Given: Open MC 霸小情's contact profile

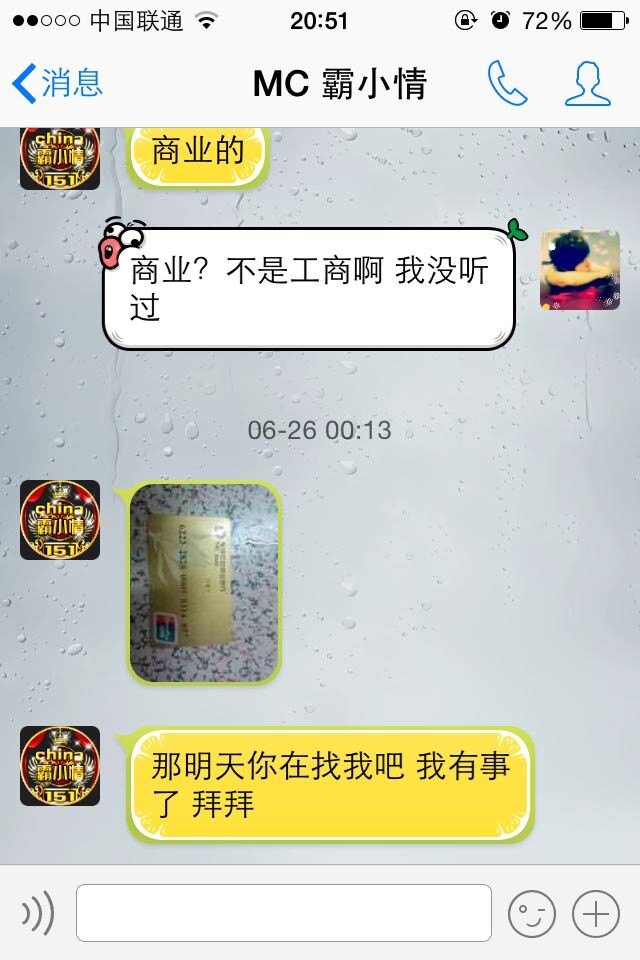Looking at the screenshot, I should tap(587, 84).
